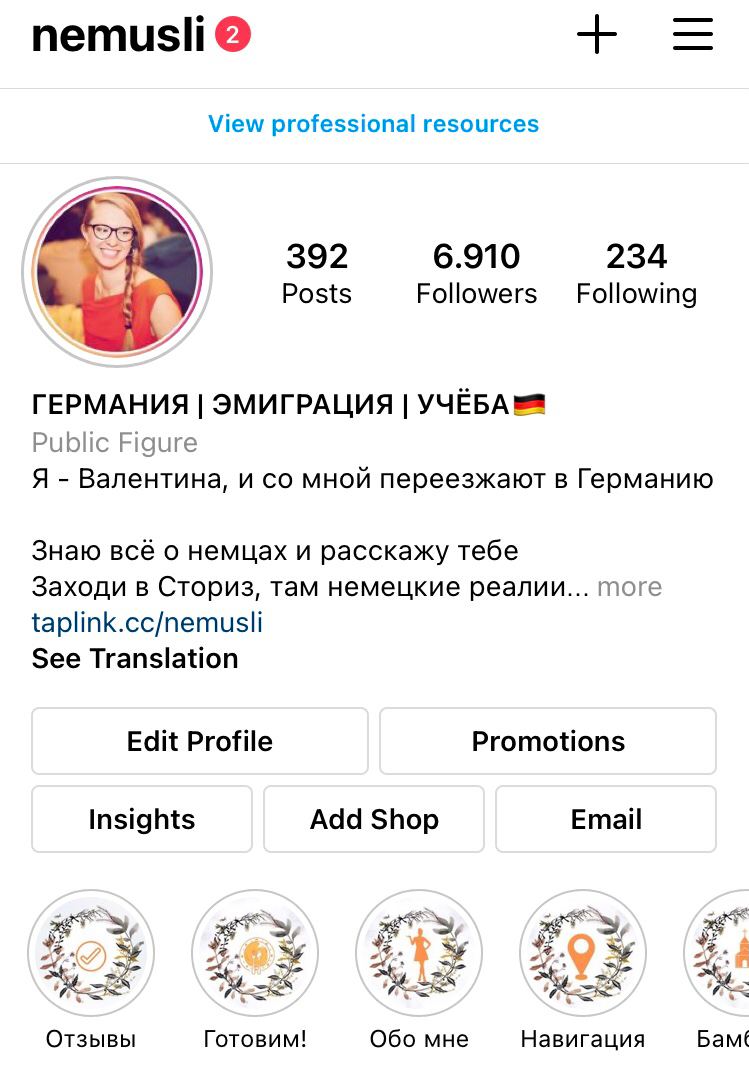Select Add Shop
749x1078 pixels.
(374, 819)
